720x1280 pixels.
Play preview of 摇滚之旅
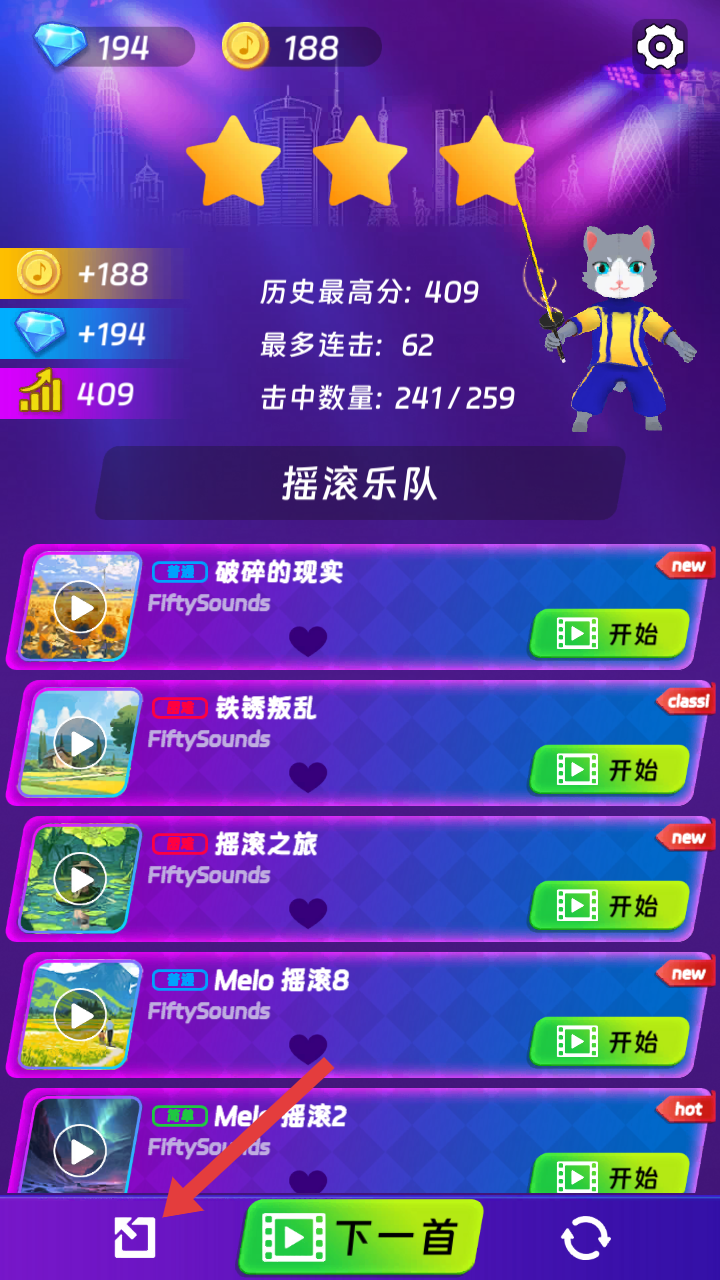click(x=80, y=879)
